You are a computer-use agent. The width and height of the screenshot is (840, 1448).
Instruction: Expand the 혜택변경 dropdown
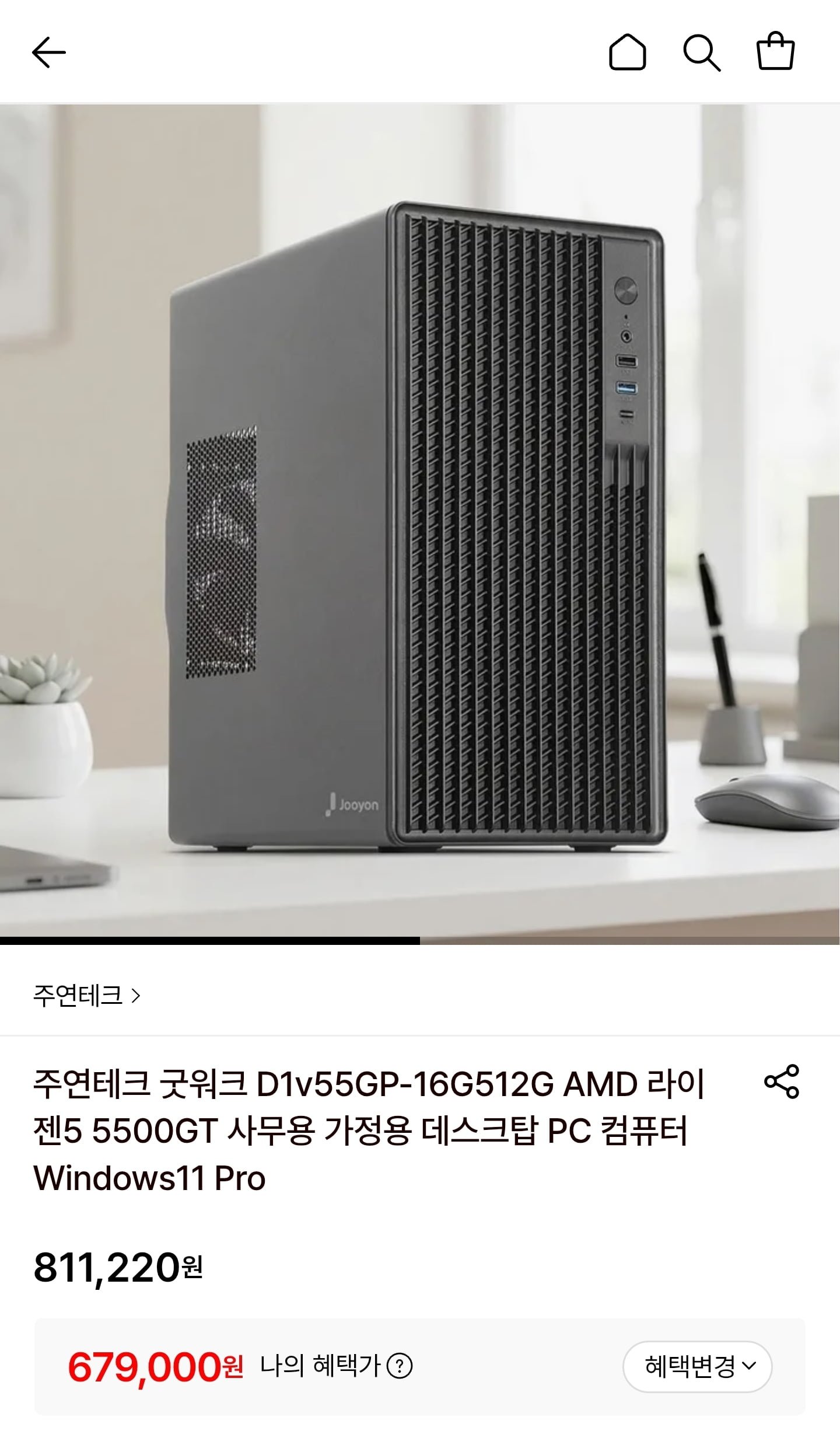coord(698,1366)
